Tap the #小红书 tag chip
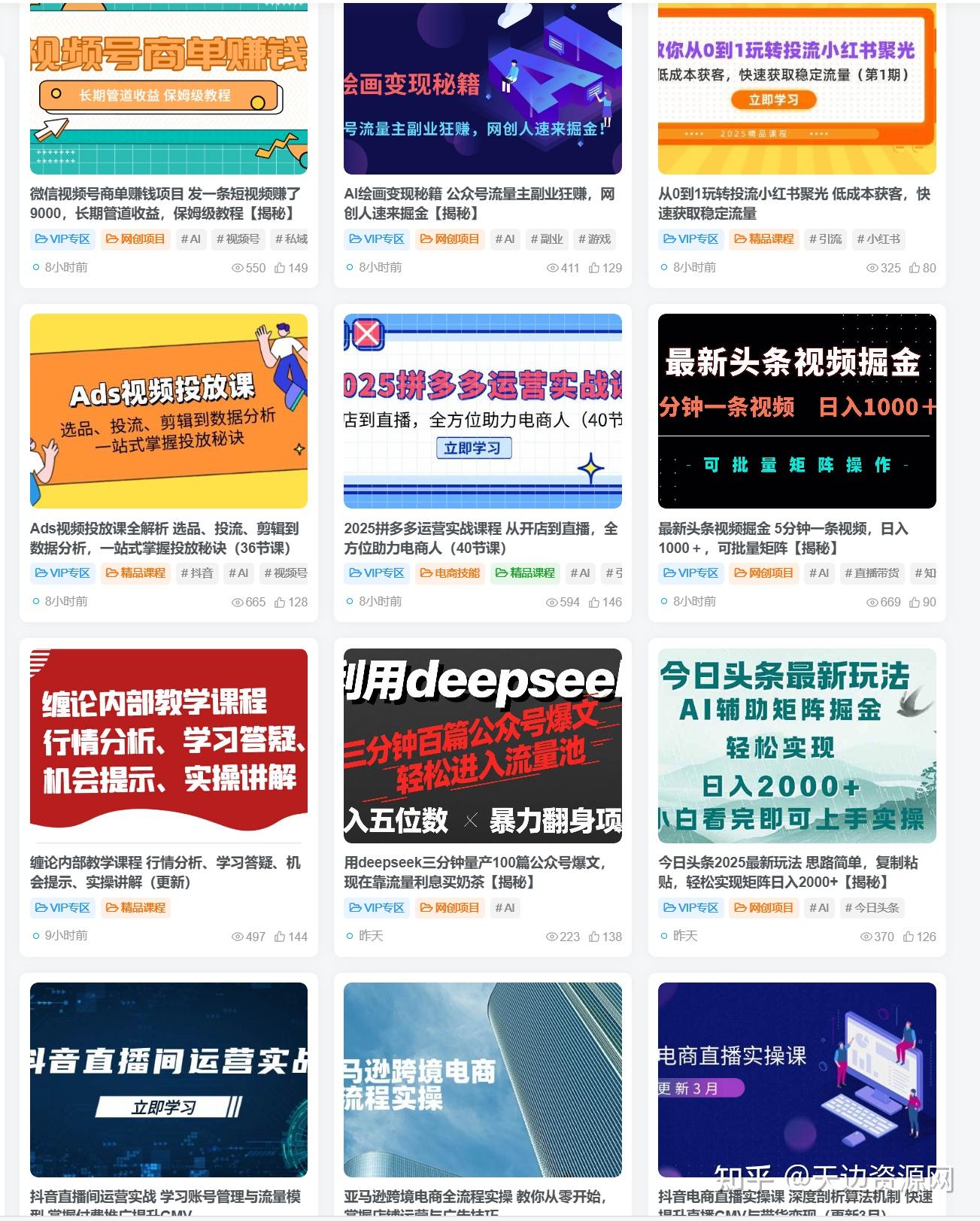980x1221 pixels. pyautogui.click(x=878, y=239)
